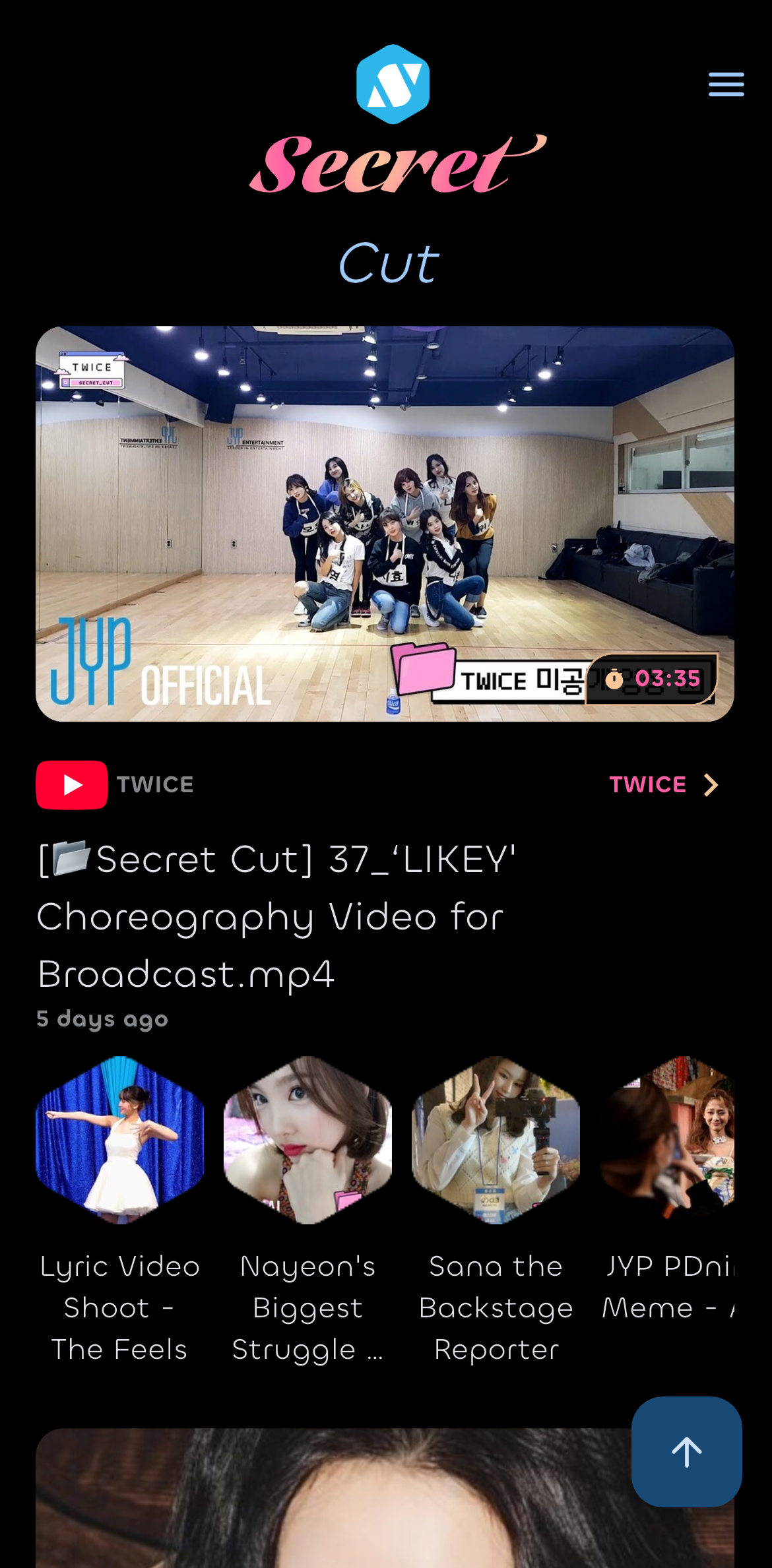Open the hamburger menu

(x=726, y=84)
